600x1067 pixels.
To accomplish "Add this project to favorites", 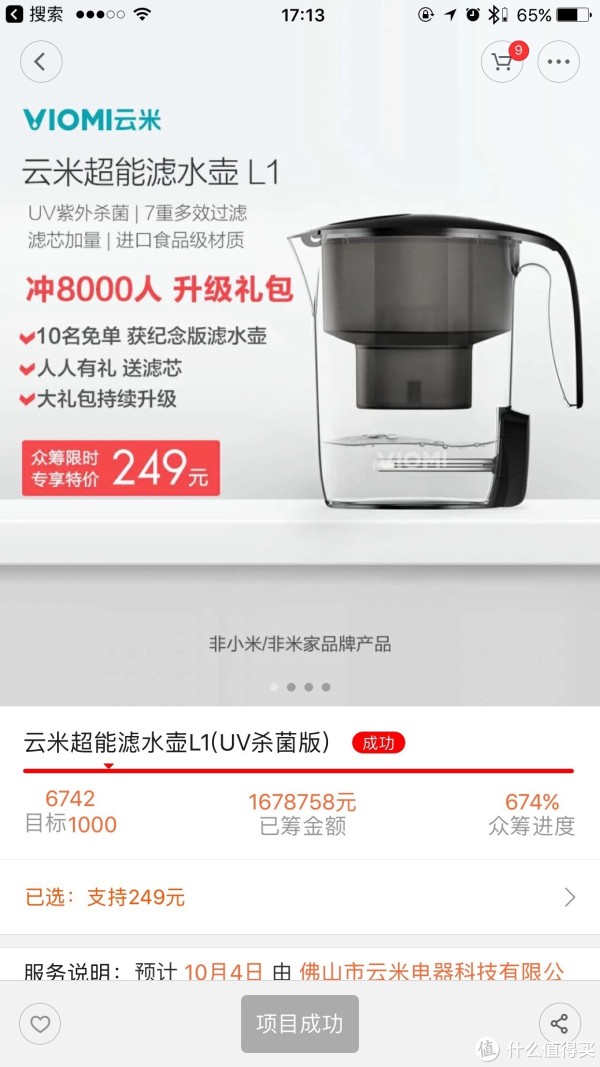I will tap(40, 1024).
